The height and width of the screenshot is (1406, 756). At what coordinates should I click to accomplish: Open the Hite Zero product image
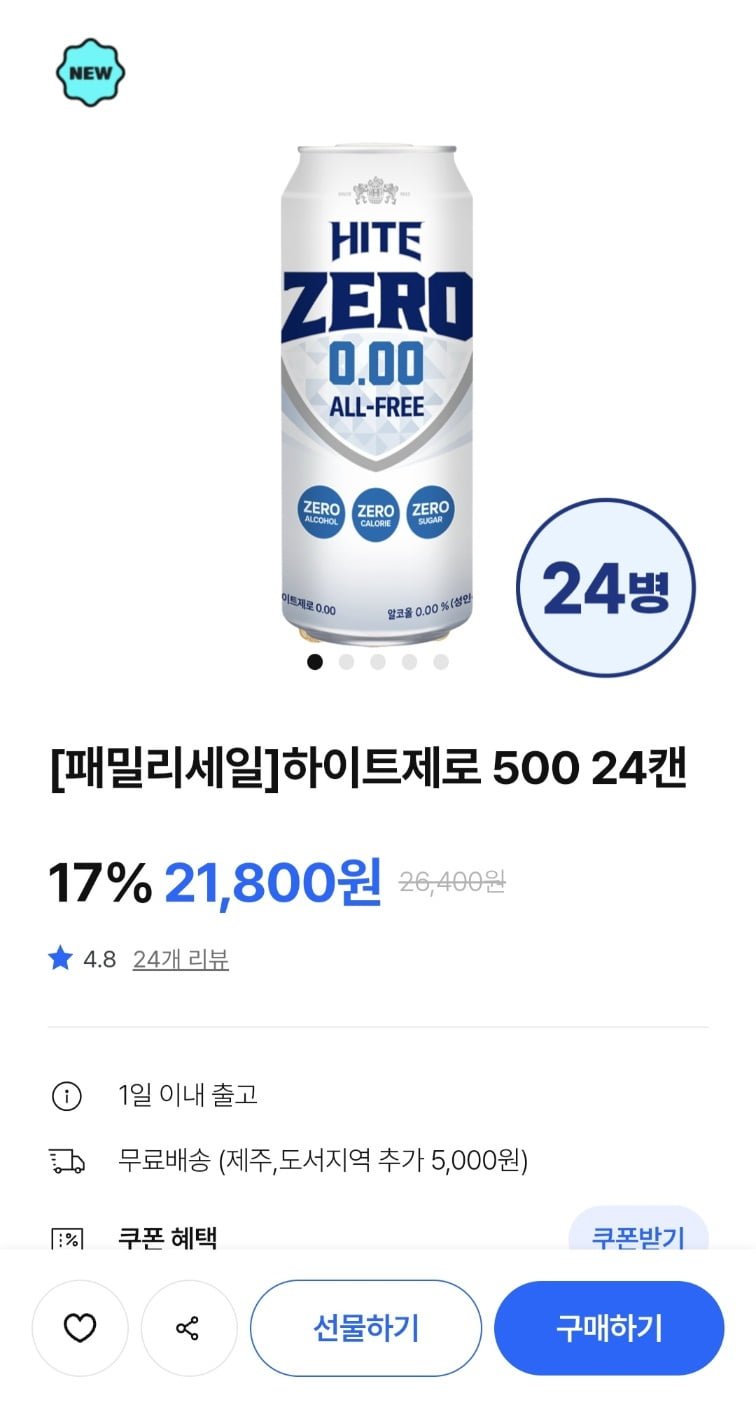click(377, 395)
